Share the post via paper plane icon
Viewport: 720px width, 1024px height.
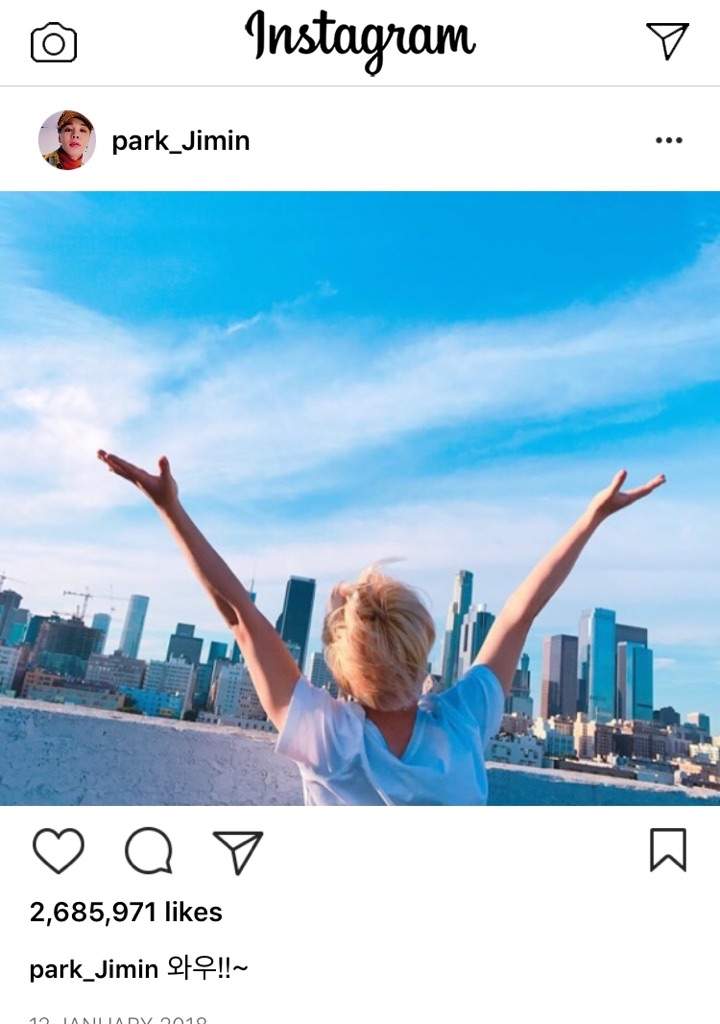click(238, 851)
